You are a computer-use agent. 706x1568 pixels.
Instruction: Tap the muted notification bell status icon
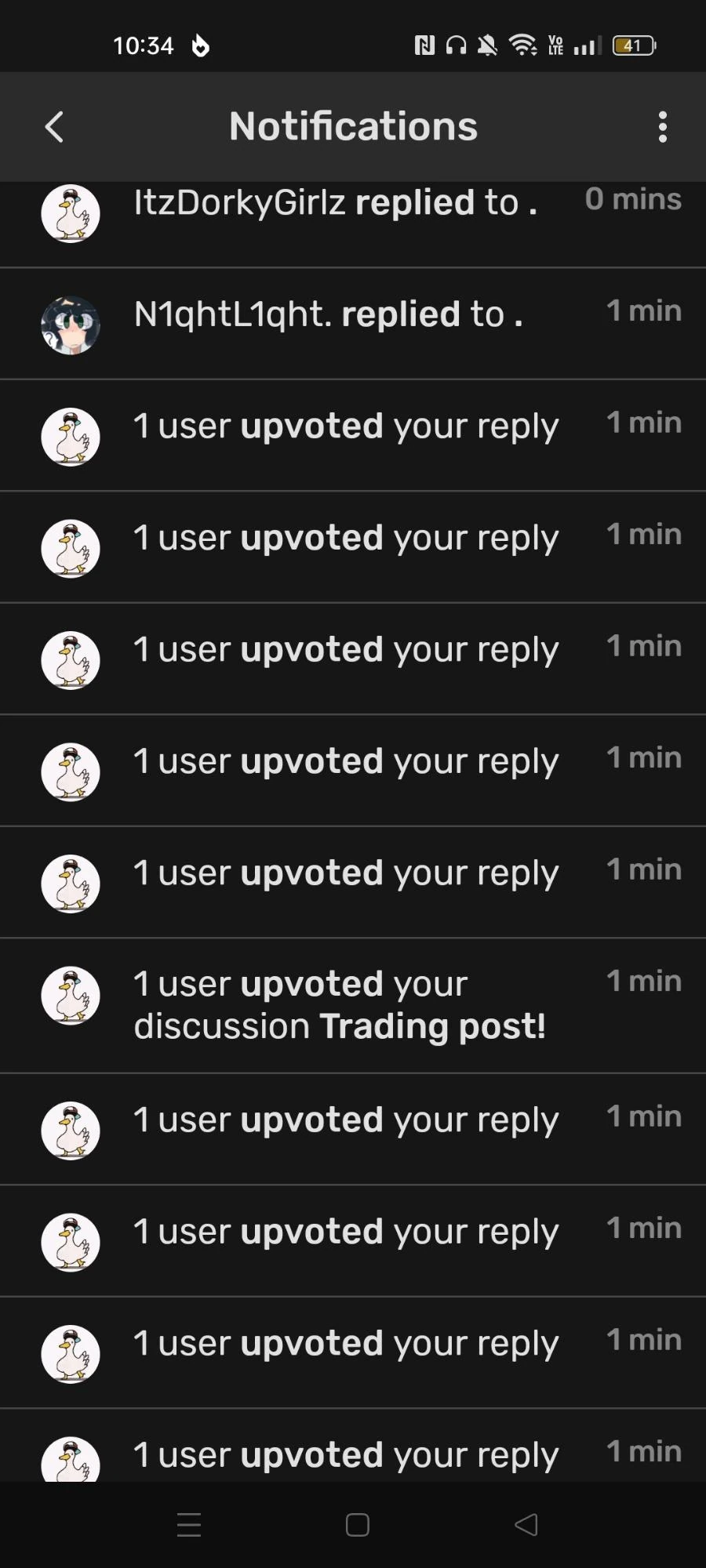[486, 45]
